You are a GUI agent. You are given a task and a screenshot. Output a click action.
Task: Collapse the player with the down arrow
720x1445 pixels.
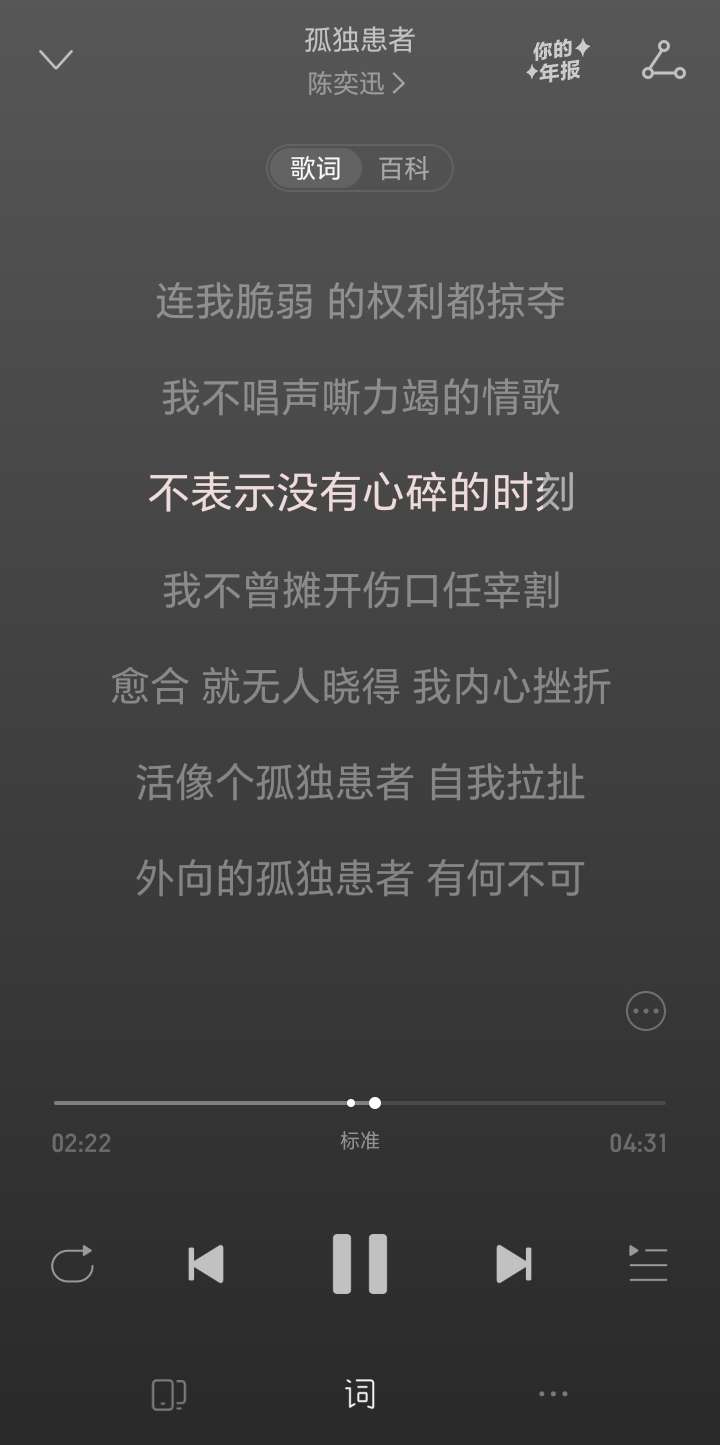[56, 60]
